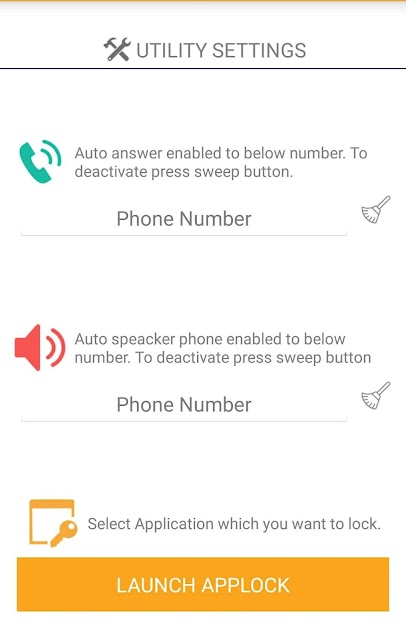Viewport: 406px width, 640px height.
Task: Tap the auto speaker Phone Number field
Action: click(184, 405)
